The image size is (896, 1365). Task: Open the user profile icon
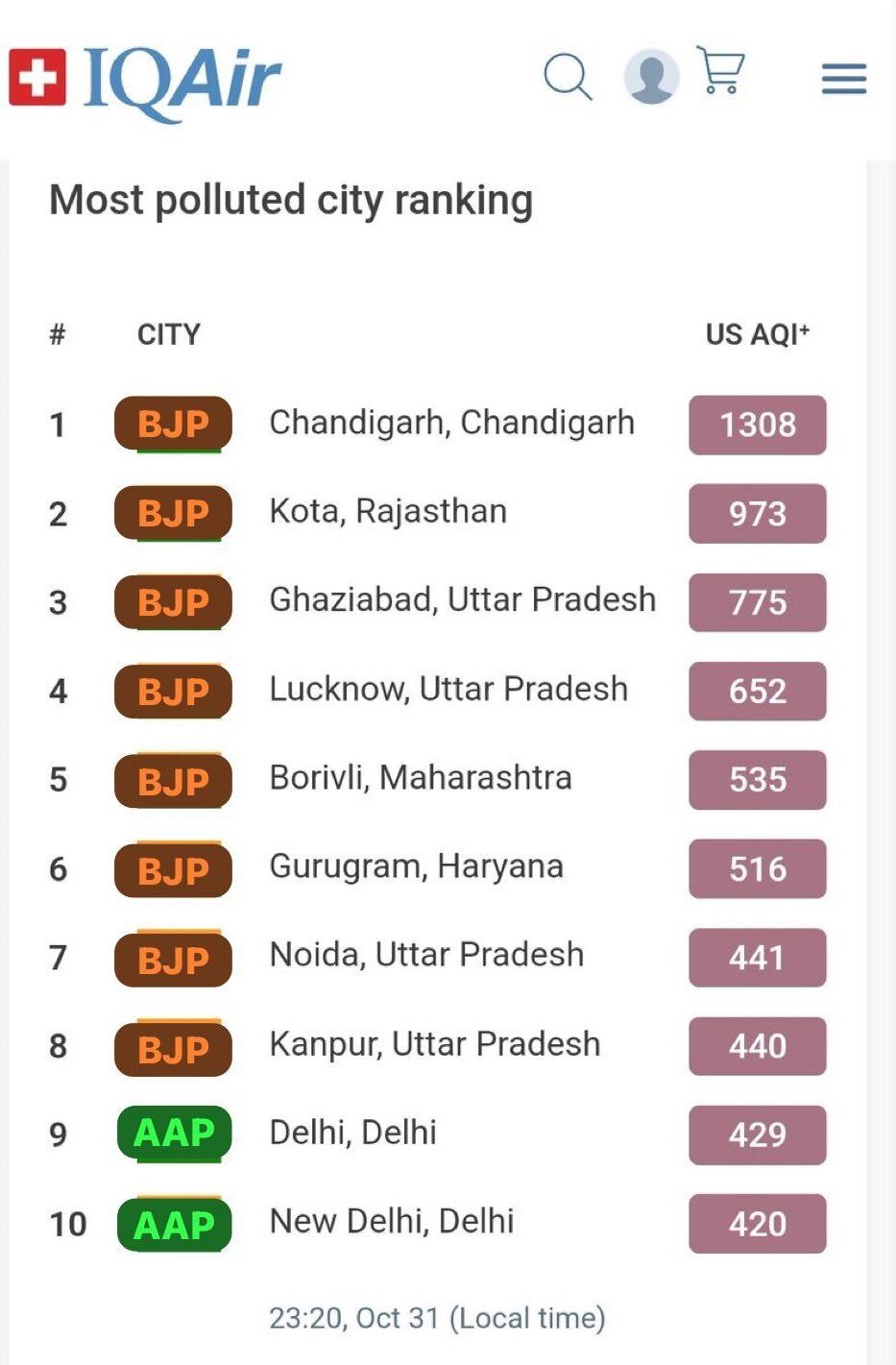tap(651, 77)
